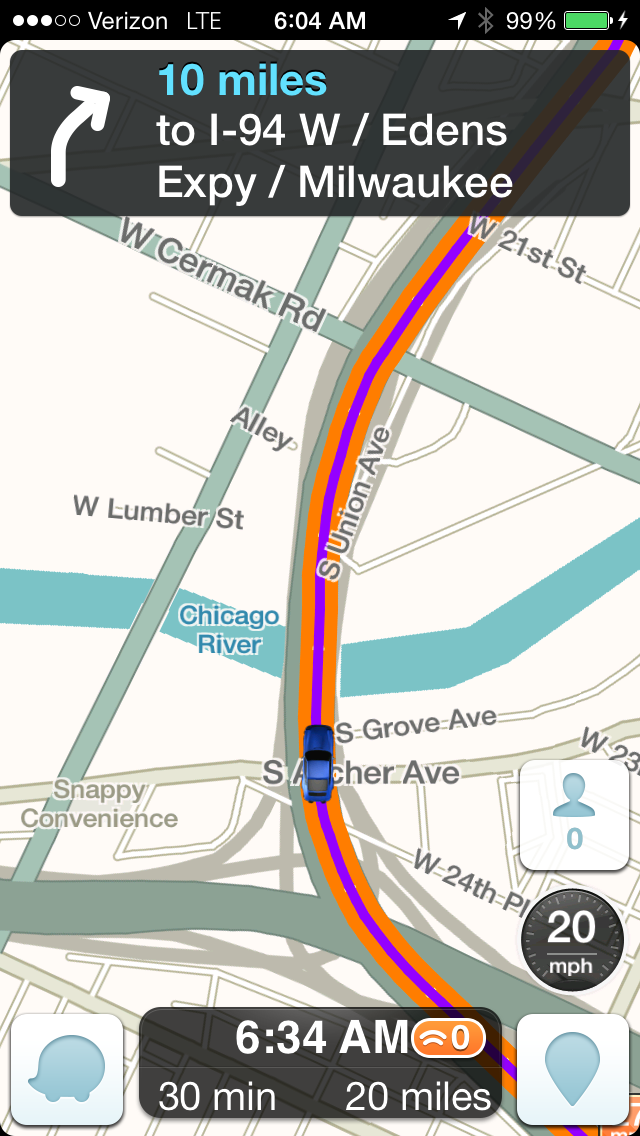The width and height of the screenshot is (640, 1136).
Task: Open the friends counter showing 0
Action: (x=574, y=814)
